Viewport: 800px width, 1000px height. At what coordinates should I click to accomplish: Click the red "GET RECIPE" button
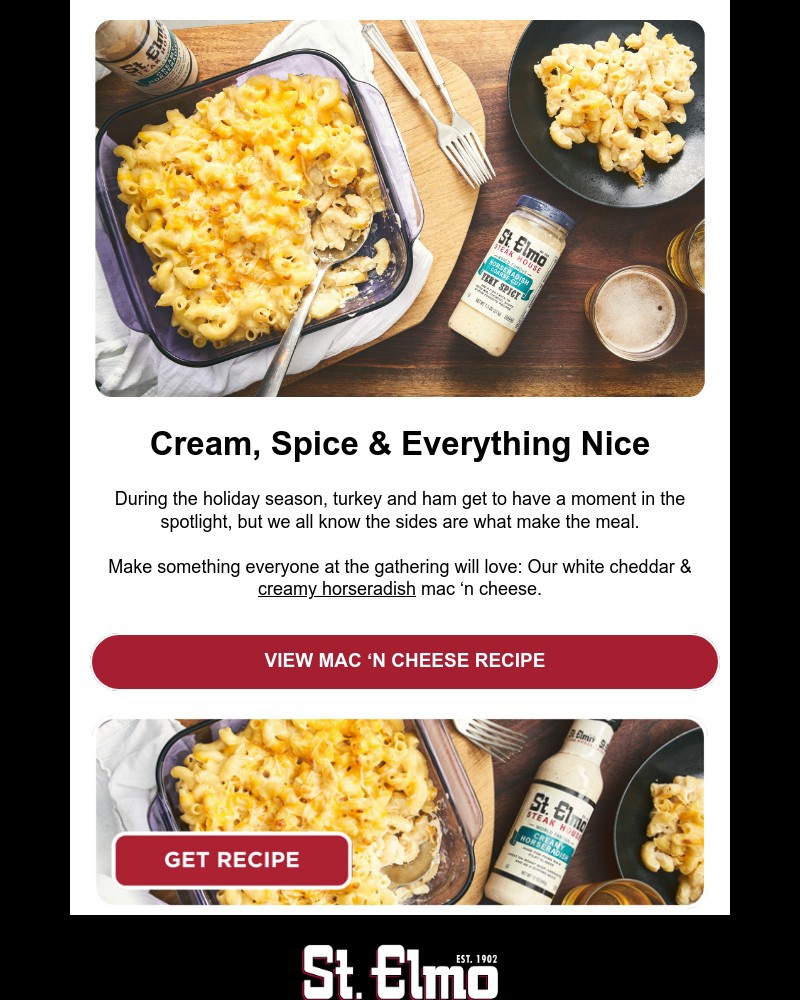232,860
